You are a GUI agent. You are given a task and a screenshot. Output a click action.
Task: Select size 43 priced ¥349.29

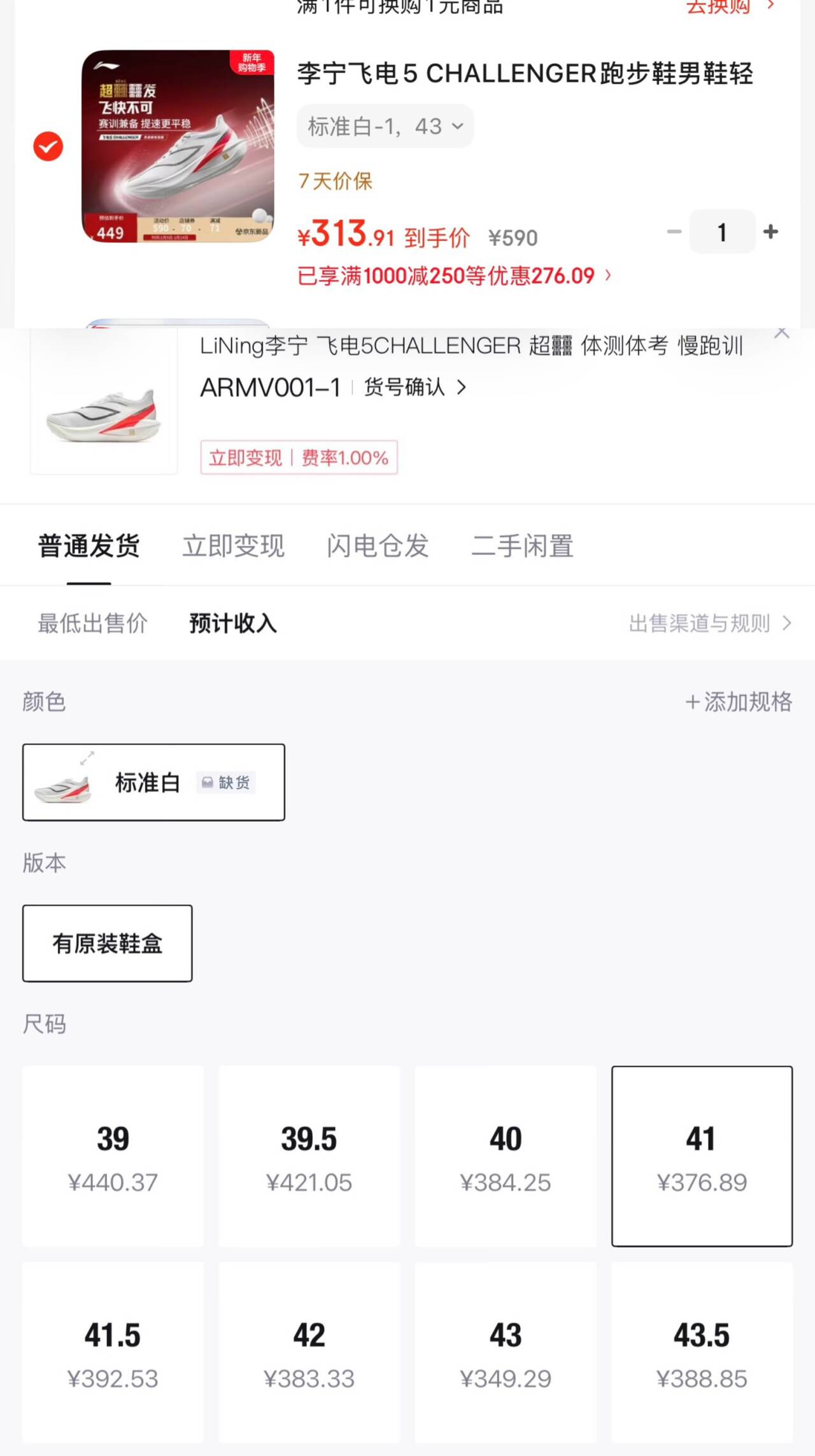pos(506,1352)
